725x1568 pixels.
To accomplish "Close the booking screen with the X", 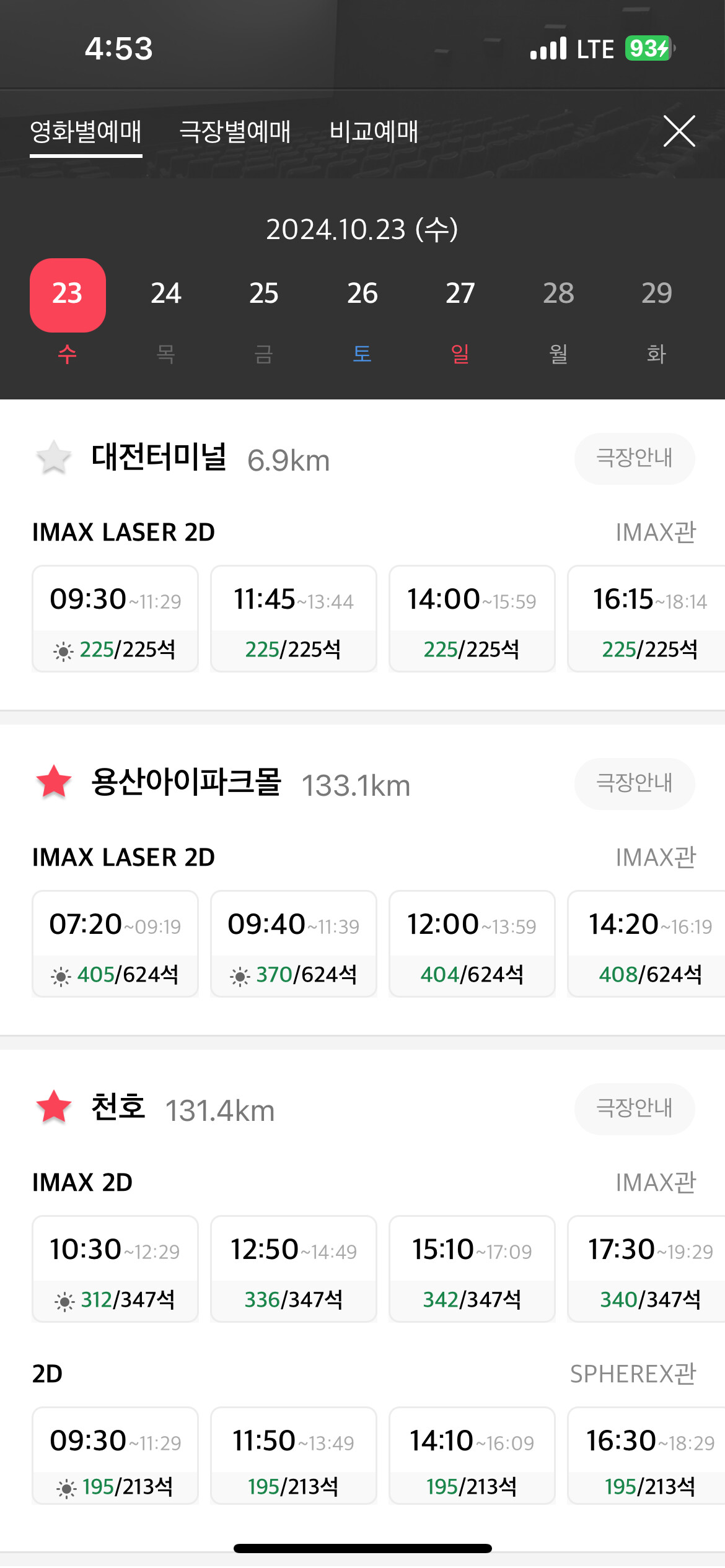I will pos(679,131).
